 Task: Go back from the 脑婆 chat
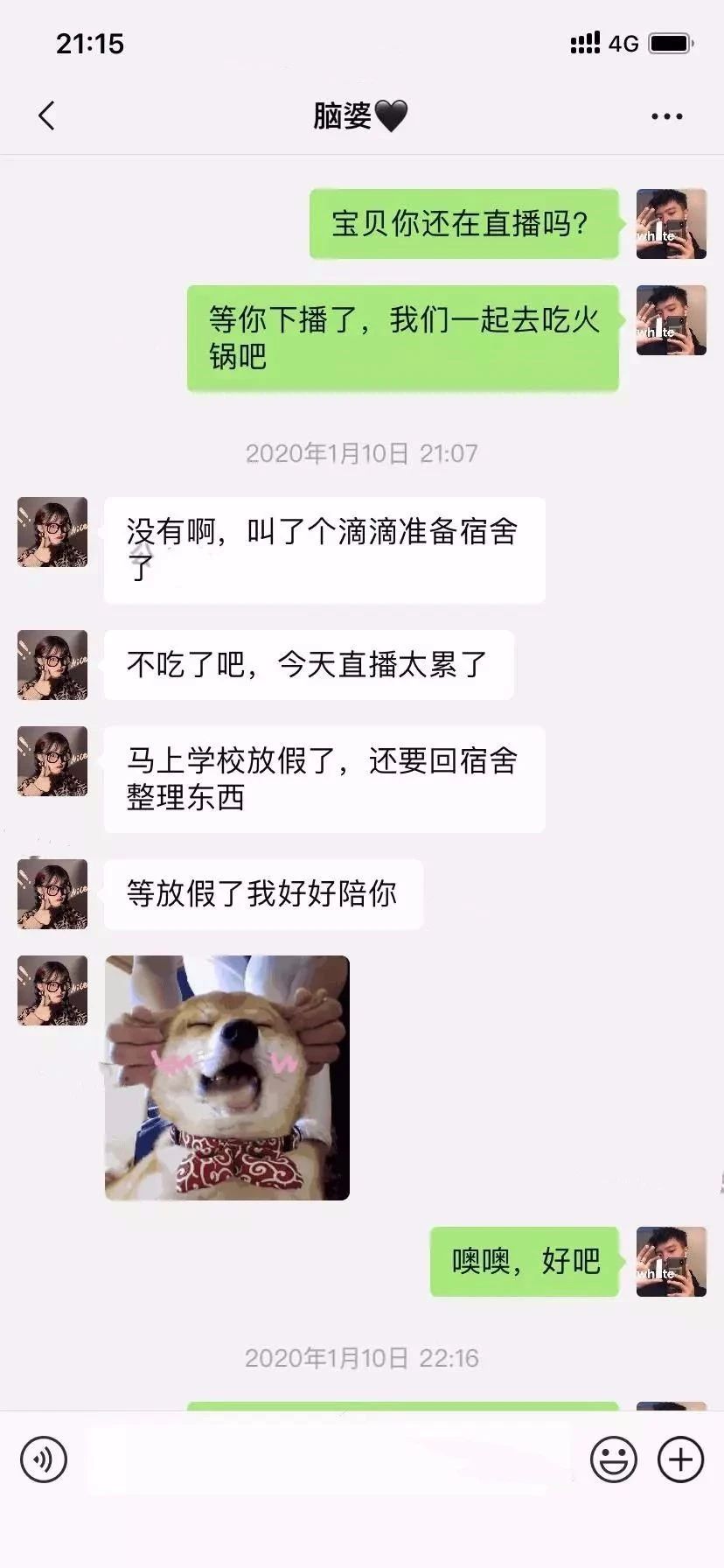(x=47, y=115)
